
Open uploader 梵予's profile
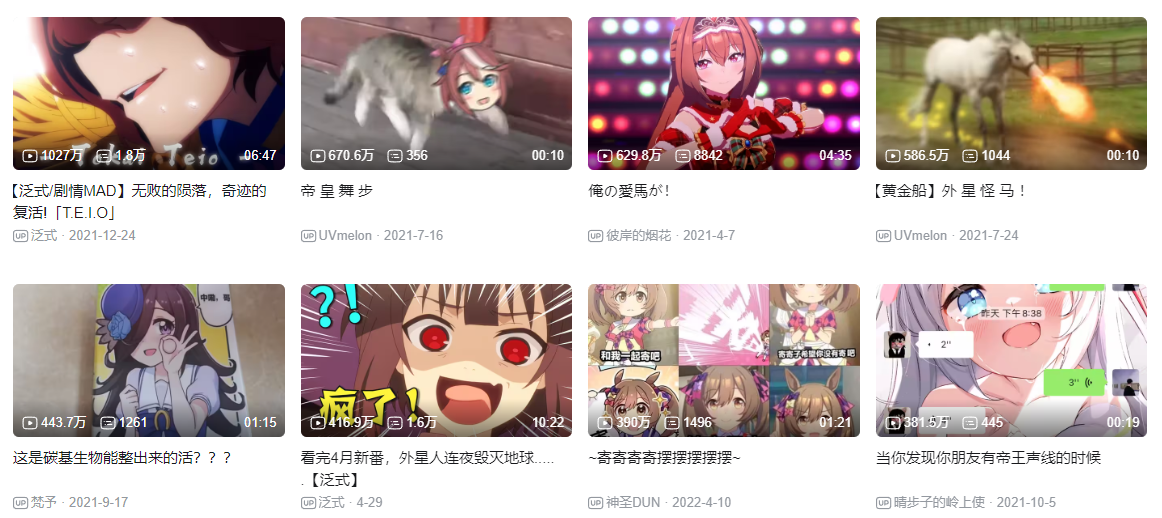43,502
